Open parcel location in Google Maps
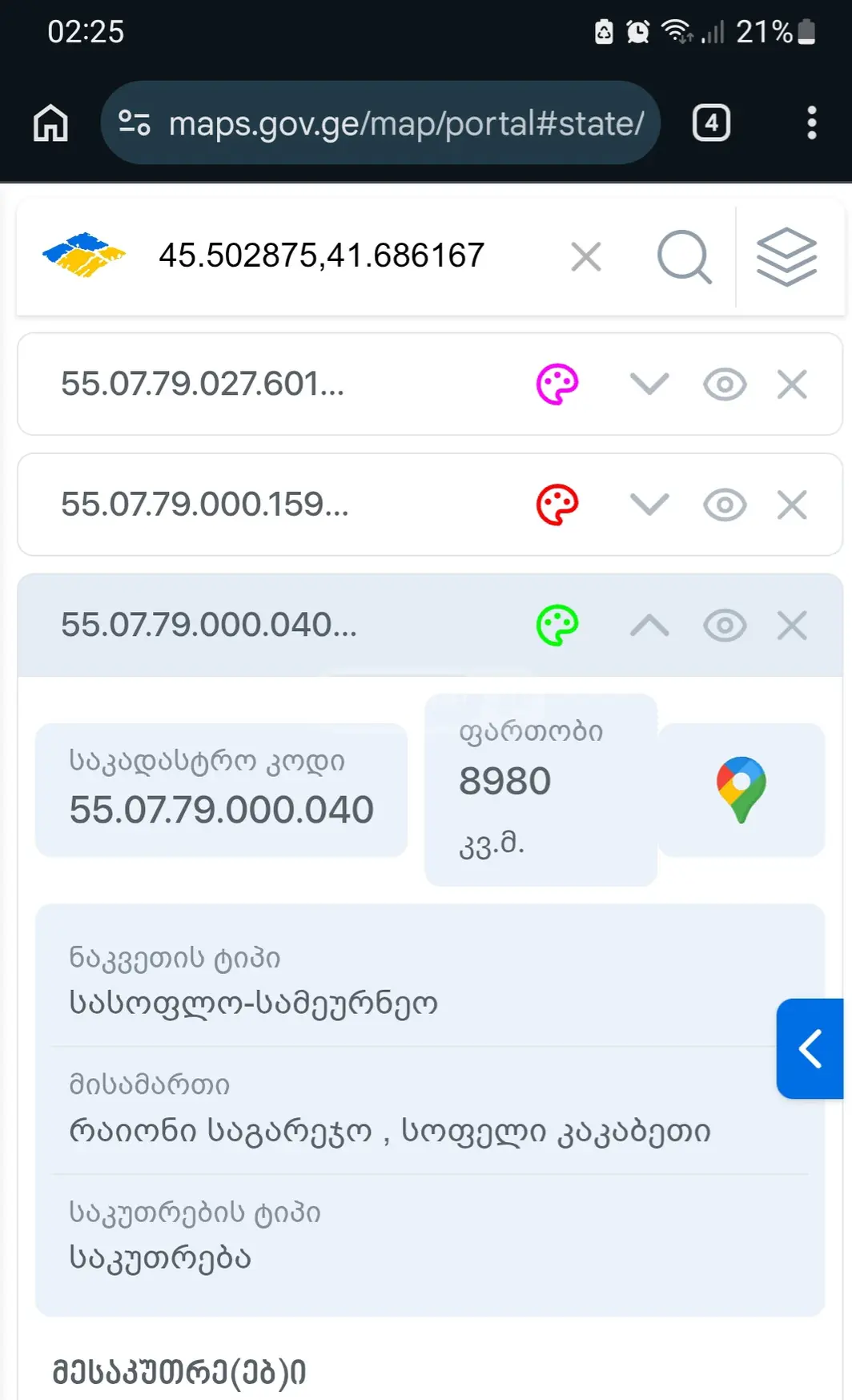The image size is (852, 1400). pos(741,790)
